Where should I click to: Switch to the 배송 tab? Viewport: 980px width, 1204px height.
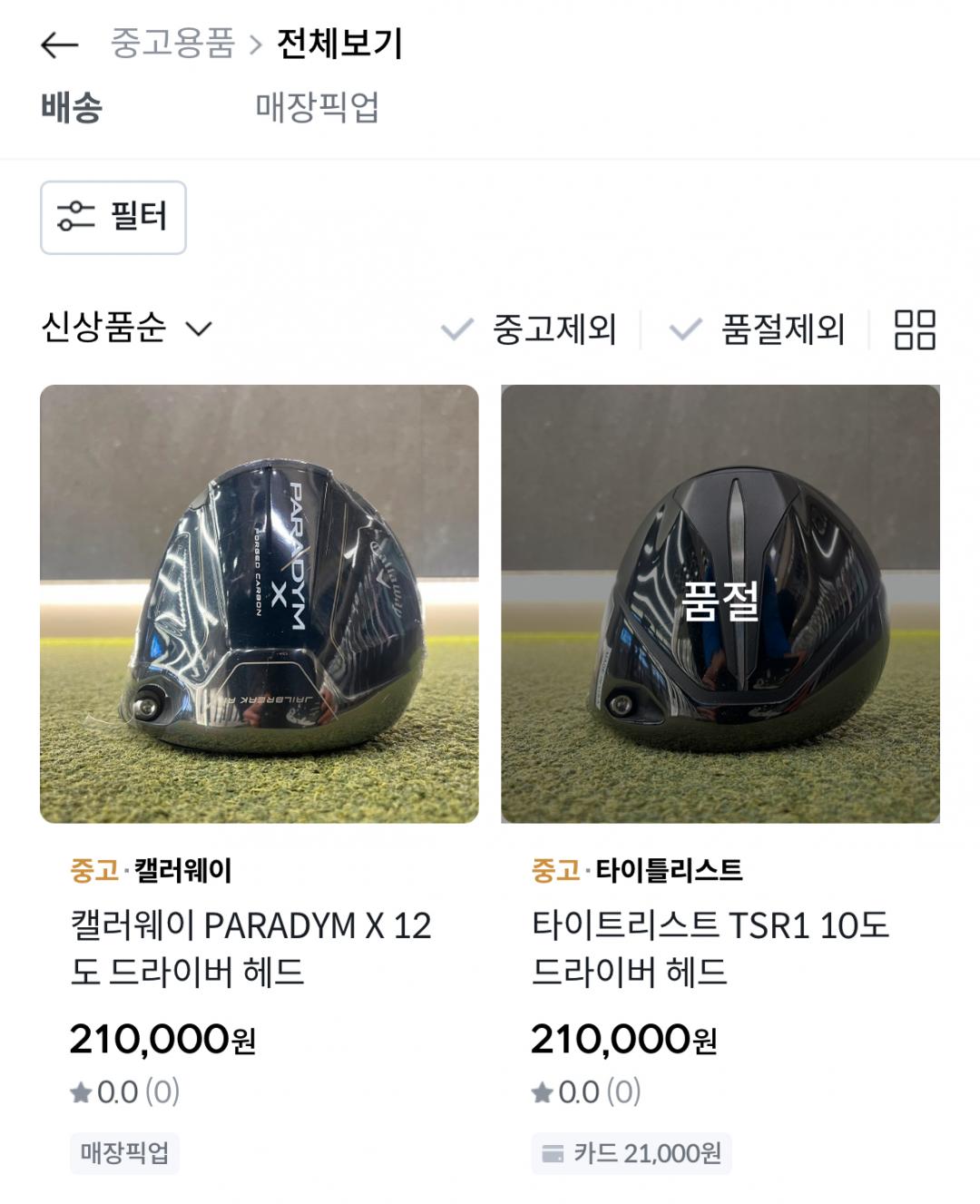click(72, 108)
